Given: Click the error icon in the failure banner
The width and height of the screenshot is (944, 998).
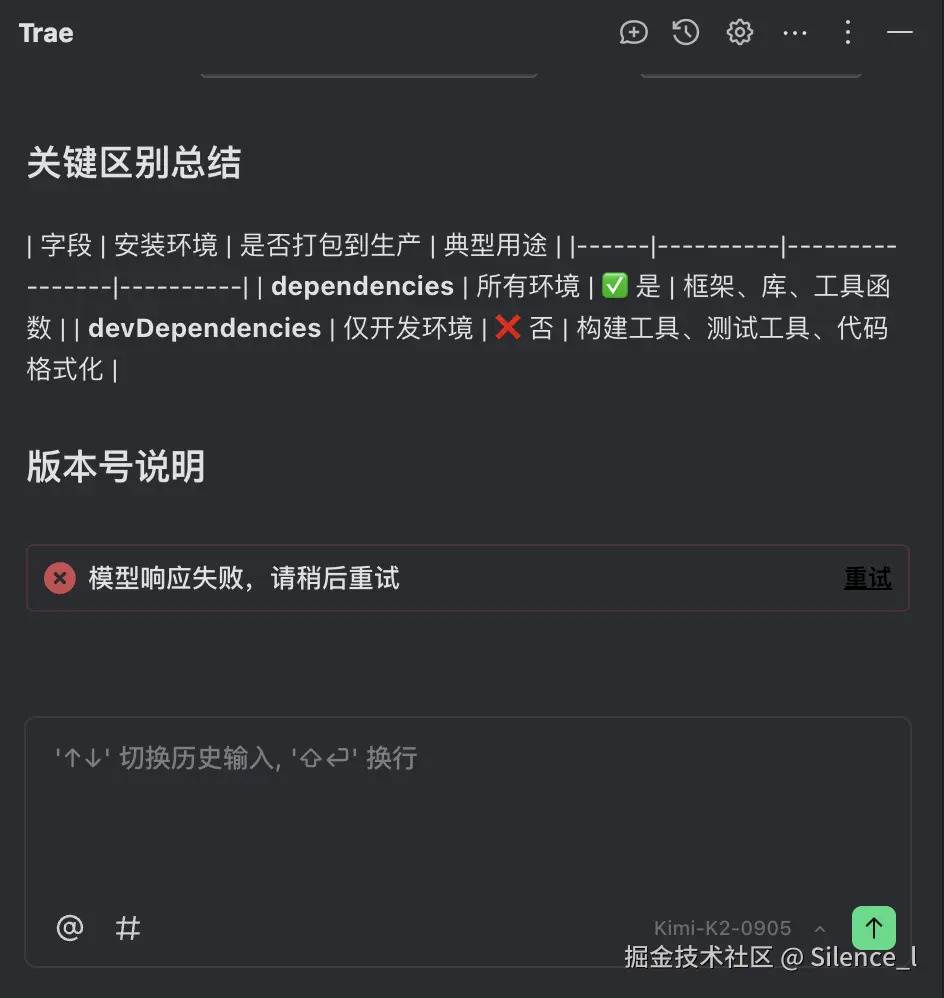Looking at the screenshot, I should (x=59, y=578).
